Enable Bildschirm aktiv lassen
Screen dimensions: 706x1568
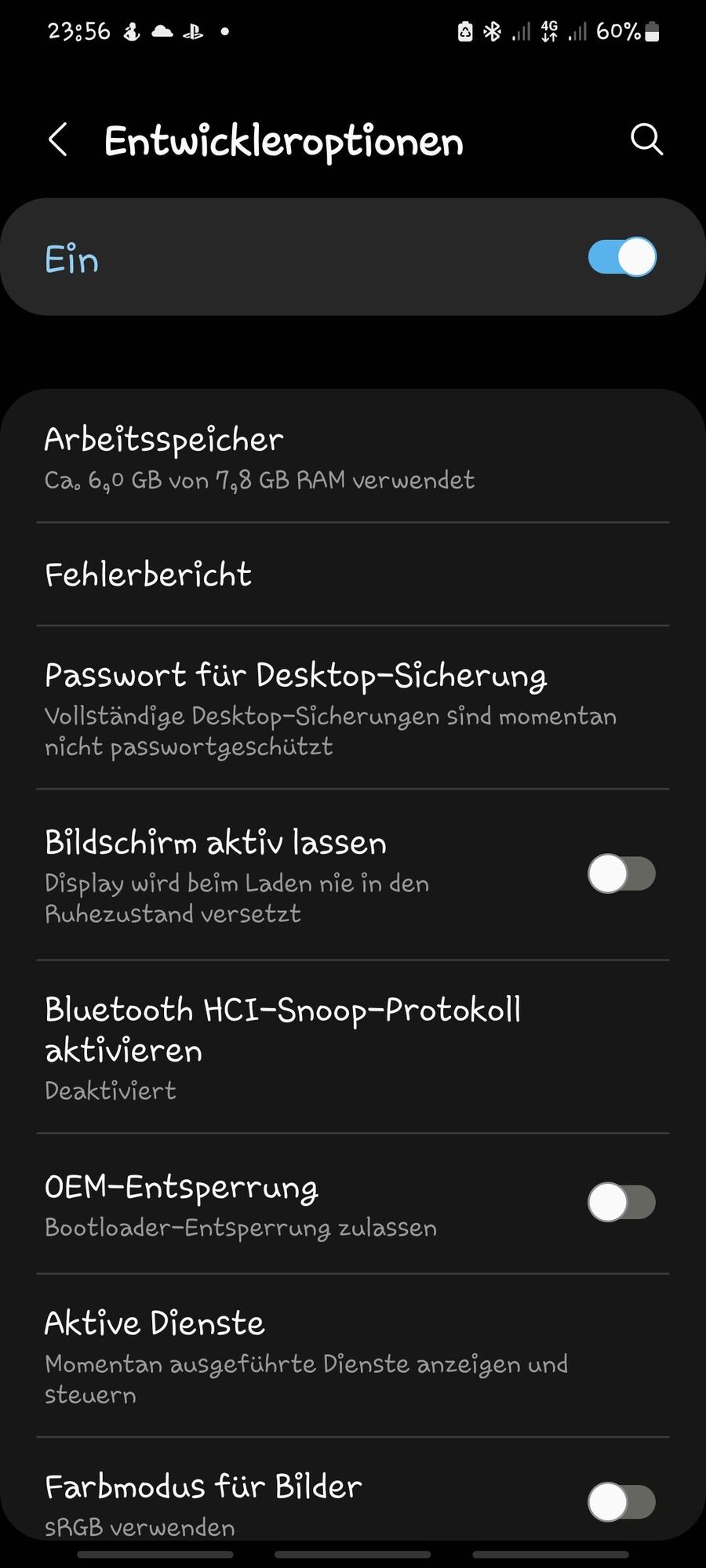tap(622, 873)
